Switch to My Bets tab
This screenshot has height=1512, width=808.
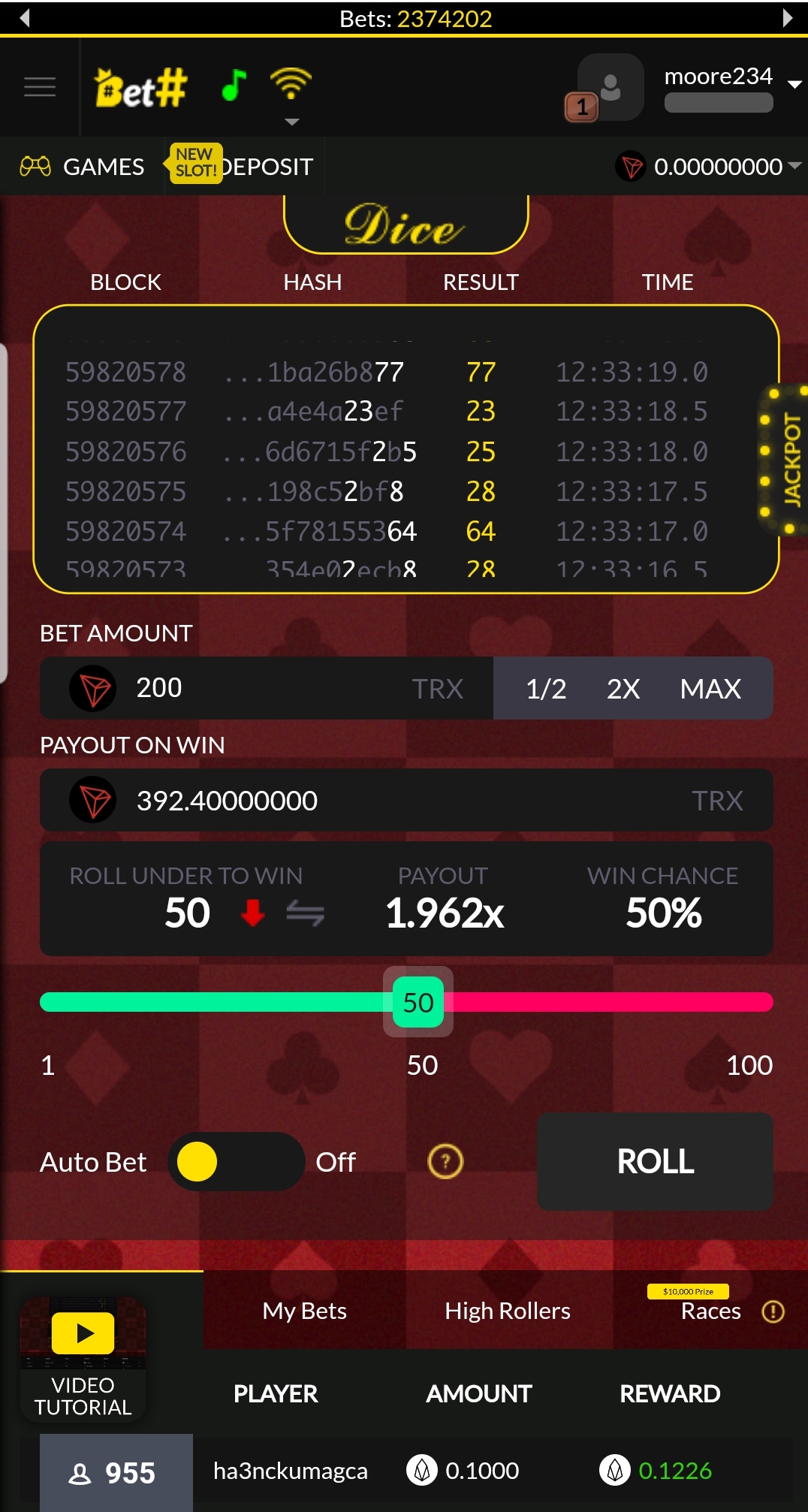click(304, 1311)
